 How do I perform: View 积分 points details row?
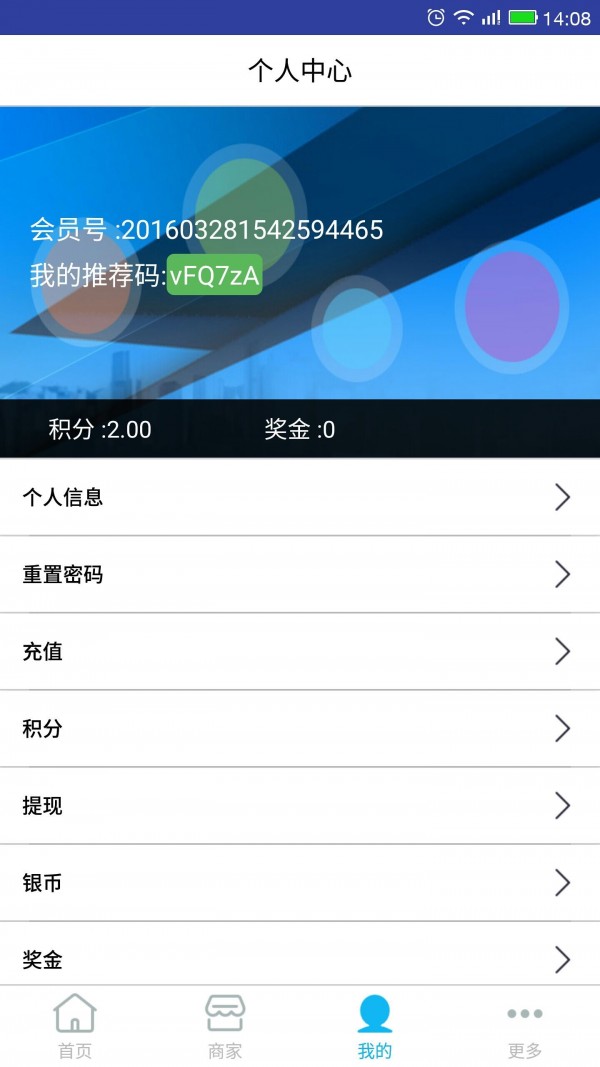click(300, 728)
